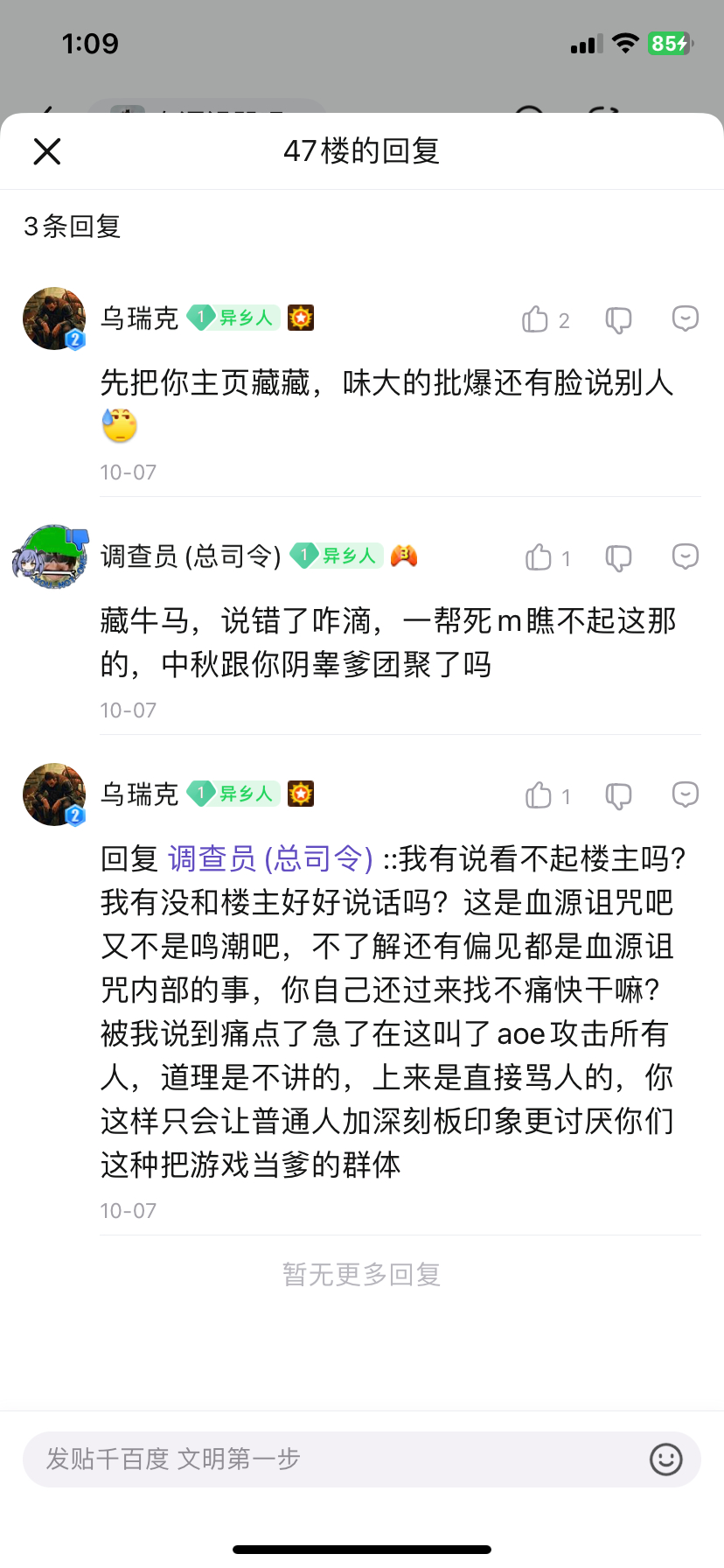Image resolution: width=724 pixels, height=1568 pixels.
Task: Reply to 乌瑞克's long comment via bubble icon
Action: tap(685, 794)
